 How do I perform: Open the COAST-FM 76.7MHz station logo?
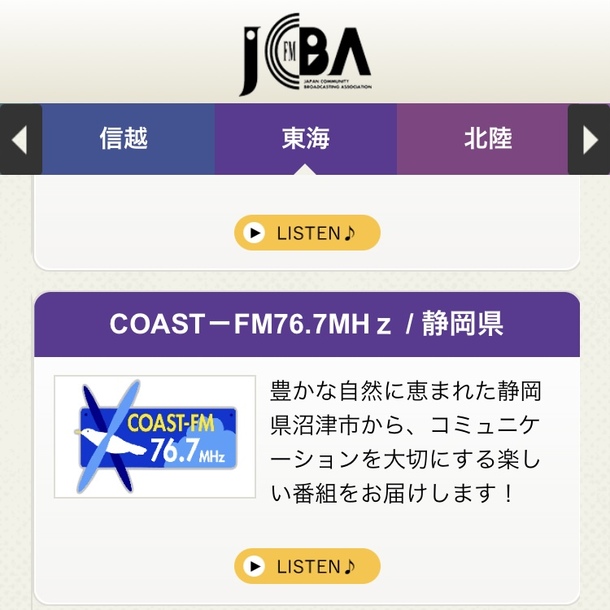tap(155, 437)
